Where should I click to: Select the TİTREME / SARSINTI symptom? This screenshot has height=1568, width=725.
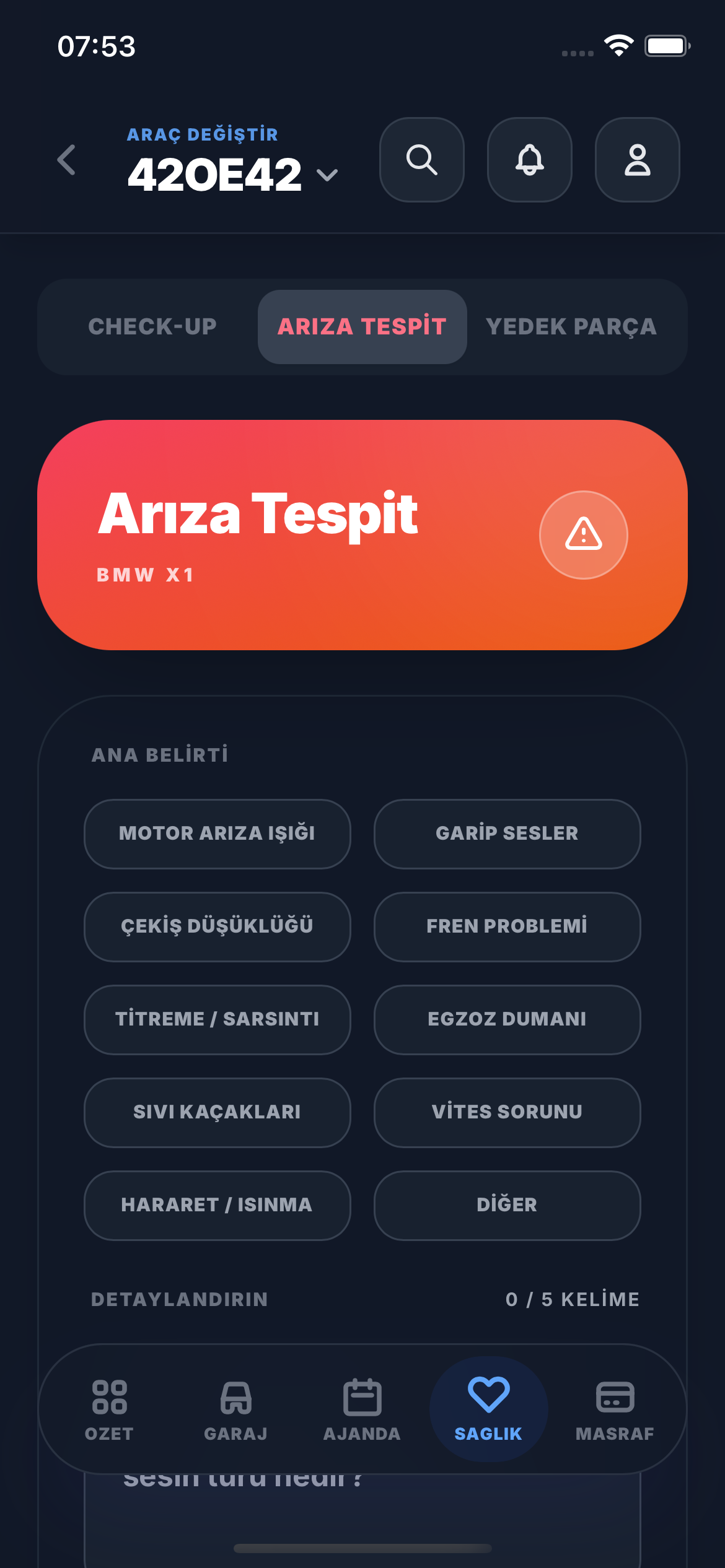[x=217, y=1019]
